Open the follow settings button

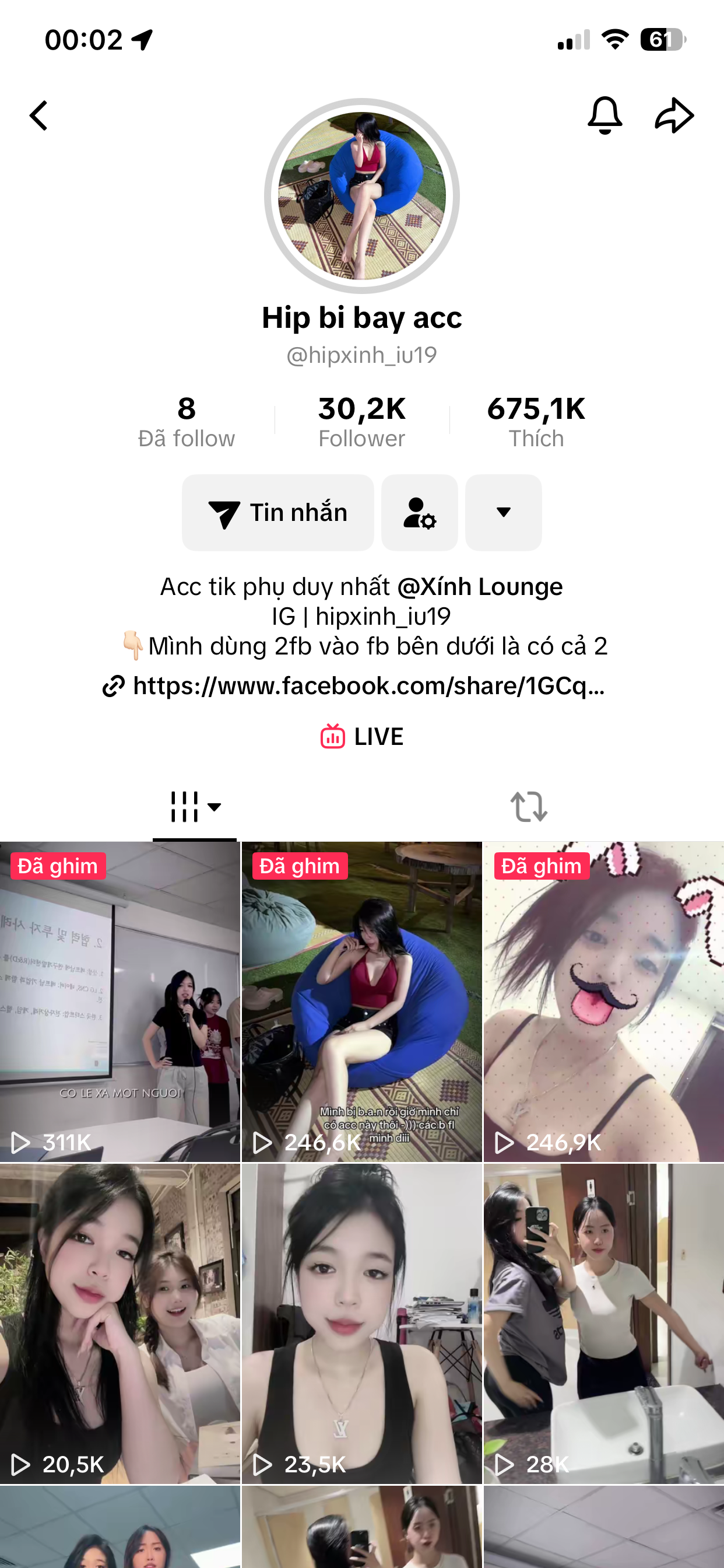click(419, 513)
